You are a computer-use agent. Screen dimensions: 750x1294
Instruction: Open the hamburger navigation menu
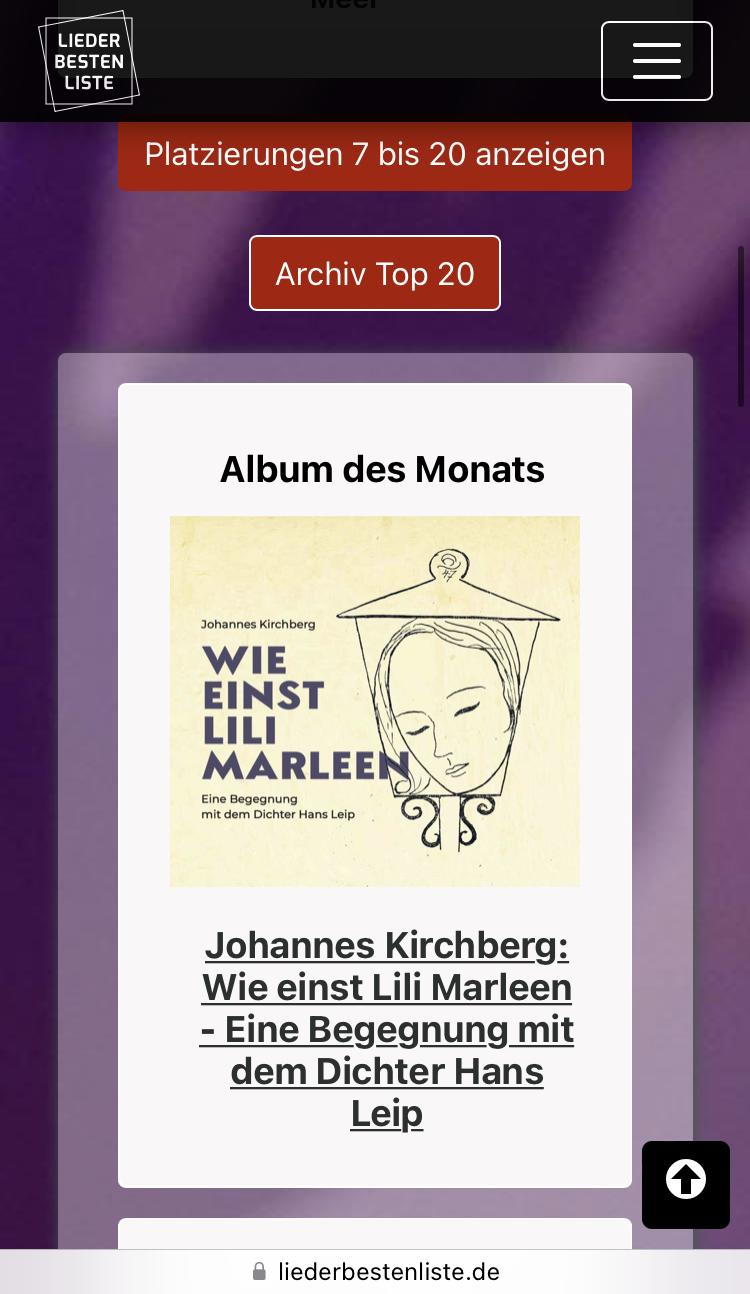point(656,61)
